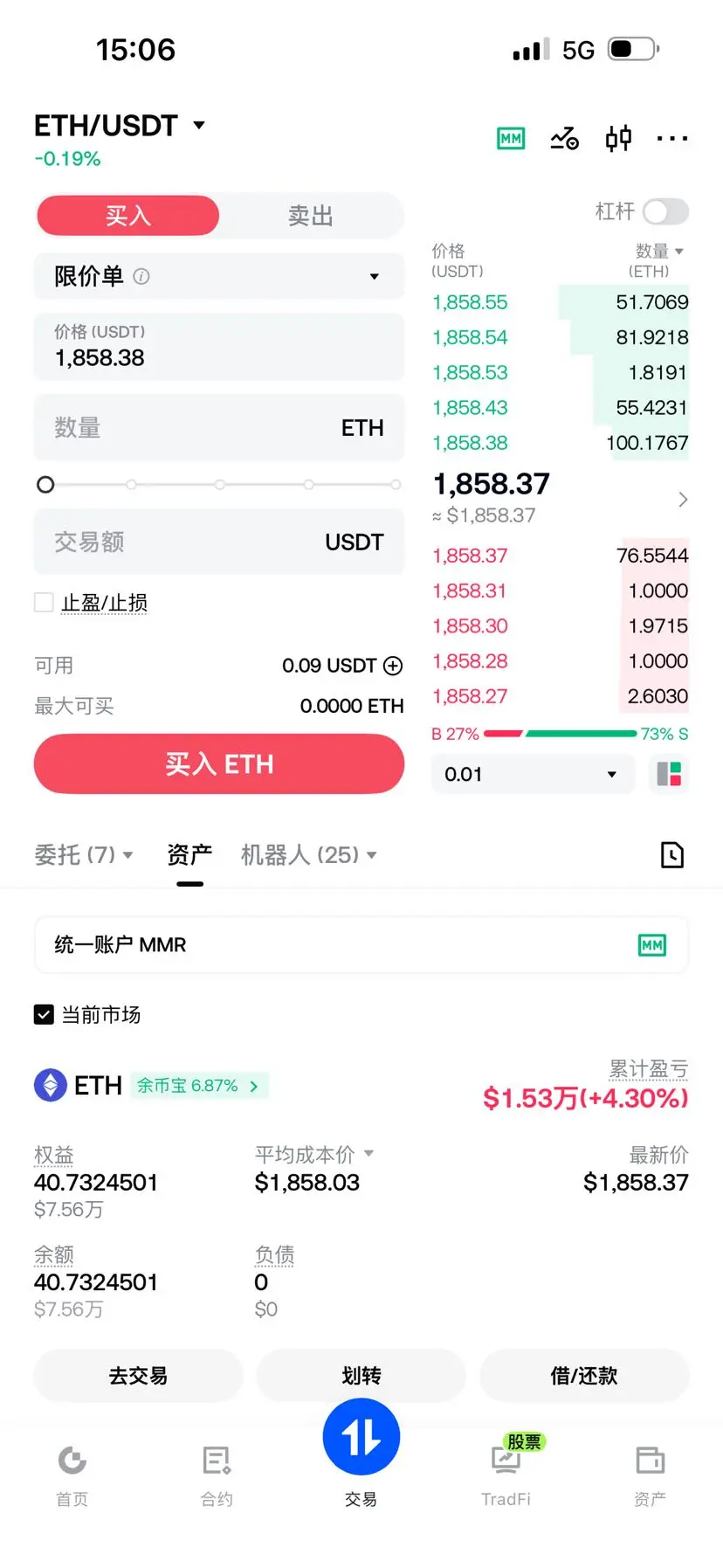The height and width of the screenshot is (1568, 723).
Task: Expand the 限价单 order type dropdown
Action: 219,276
